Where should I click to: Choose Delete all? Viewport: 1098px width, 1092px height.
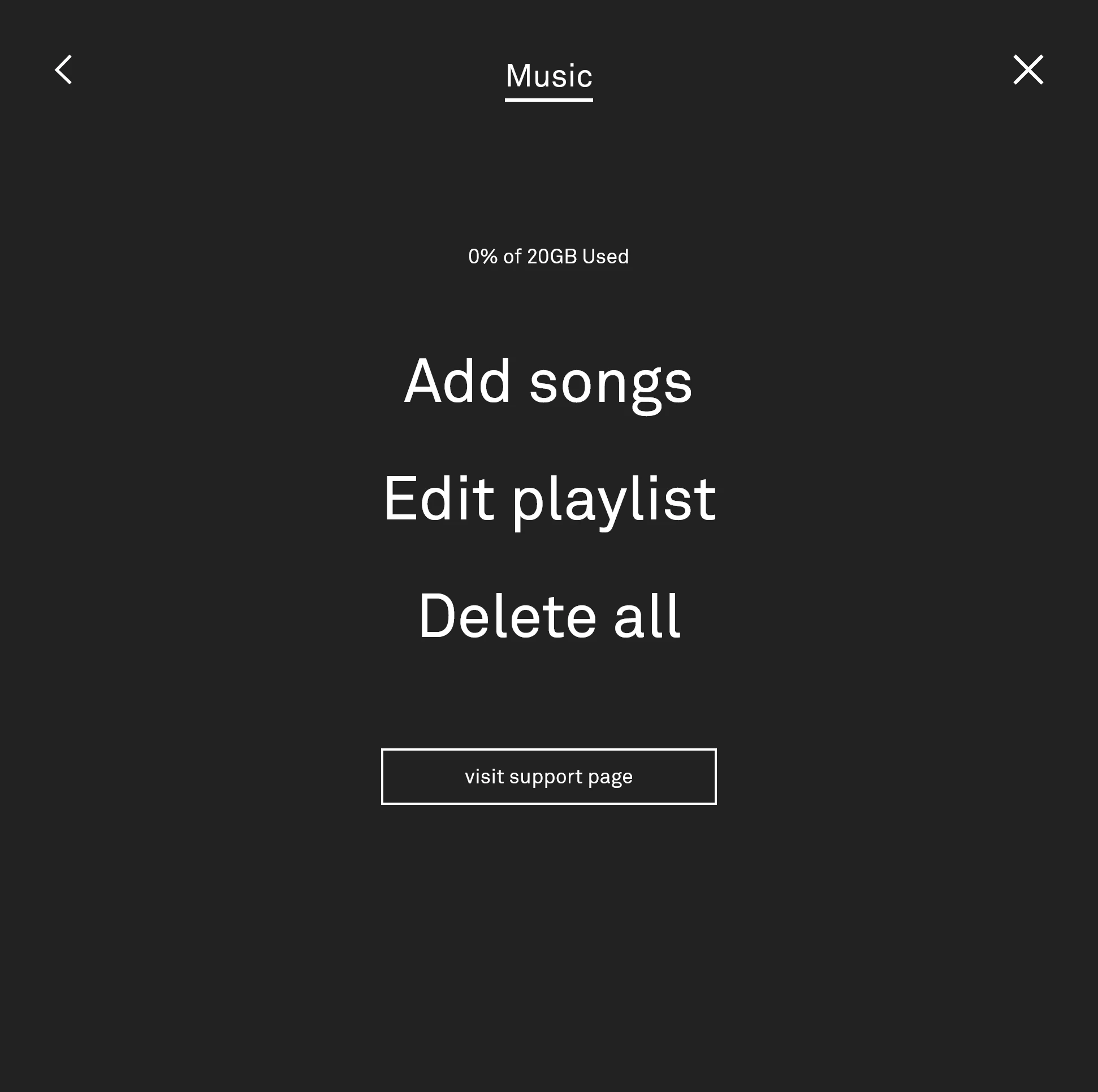coord(549,617)
